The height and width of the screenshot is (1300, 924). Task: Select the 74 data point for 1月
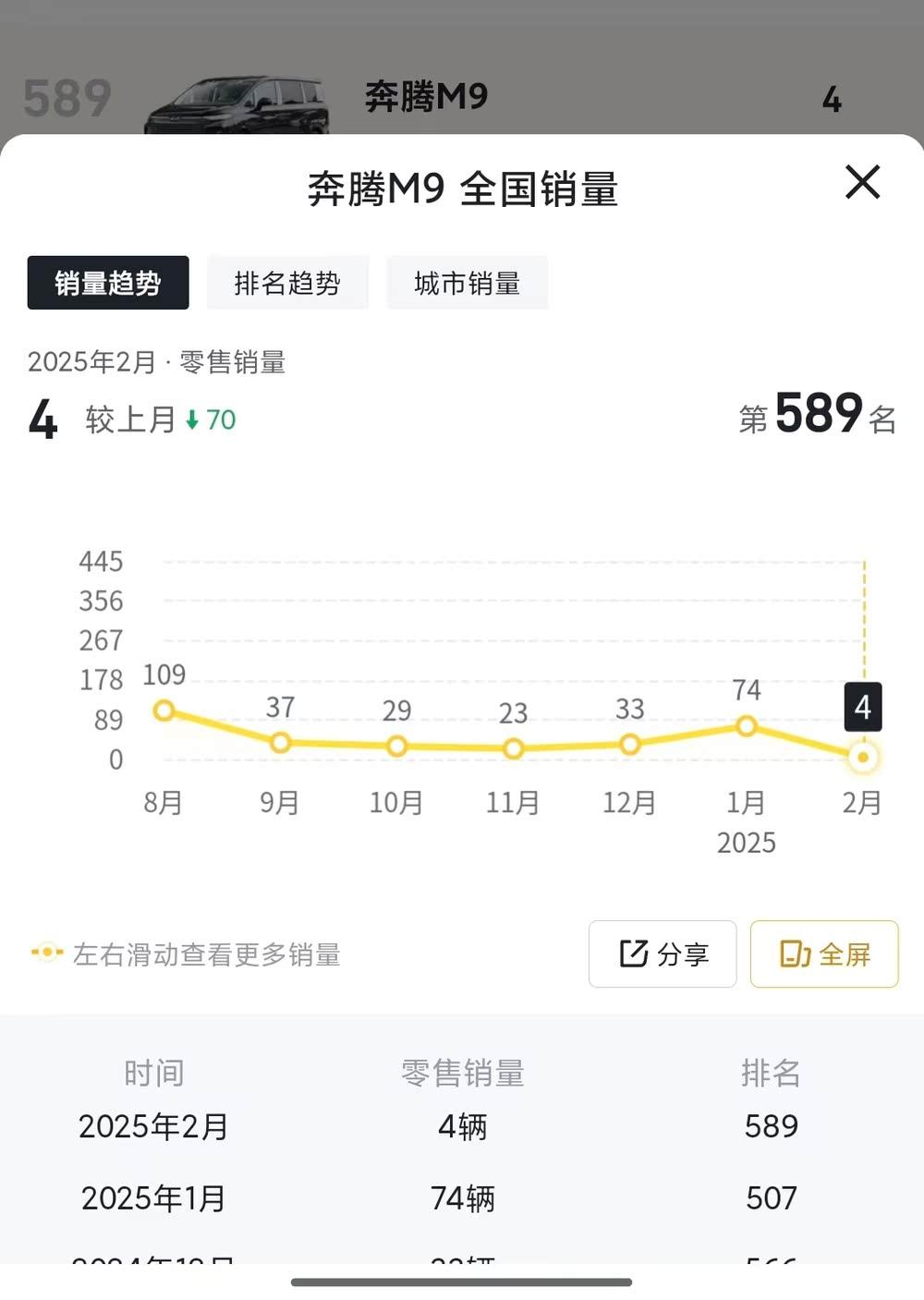(x=747, y=726)
